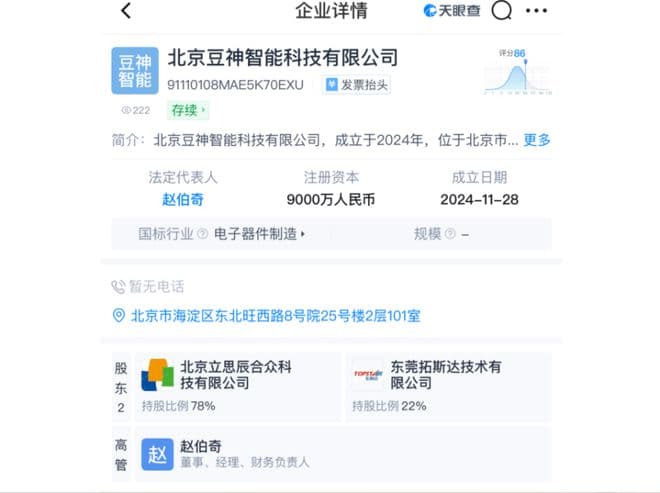Open the company score chart

(x=518, y=72)
